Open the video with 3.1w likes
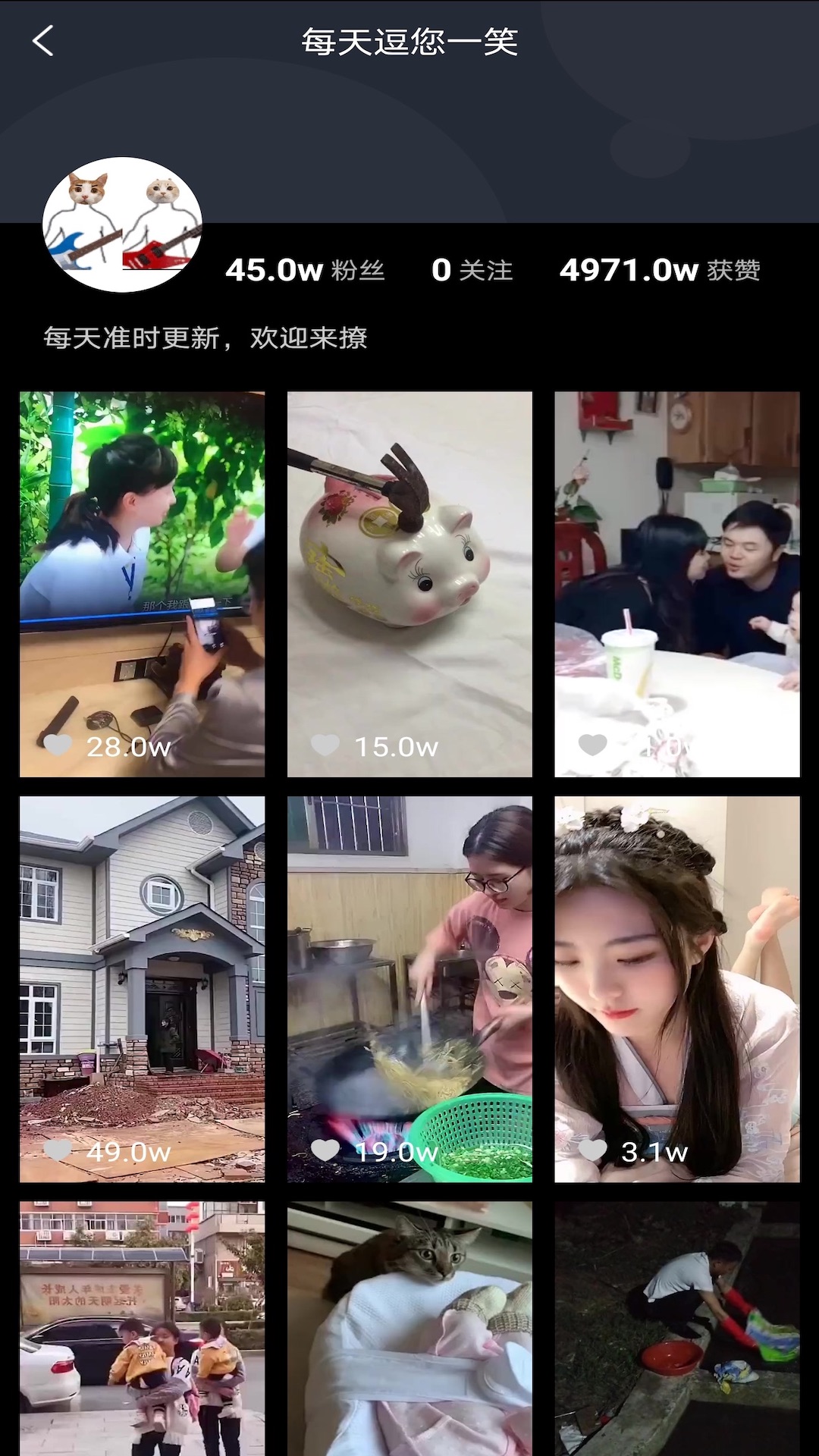Screen dimensions: 819x1456 (x=676, y=989)
